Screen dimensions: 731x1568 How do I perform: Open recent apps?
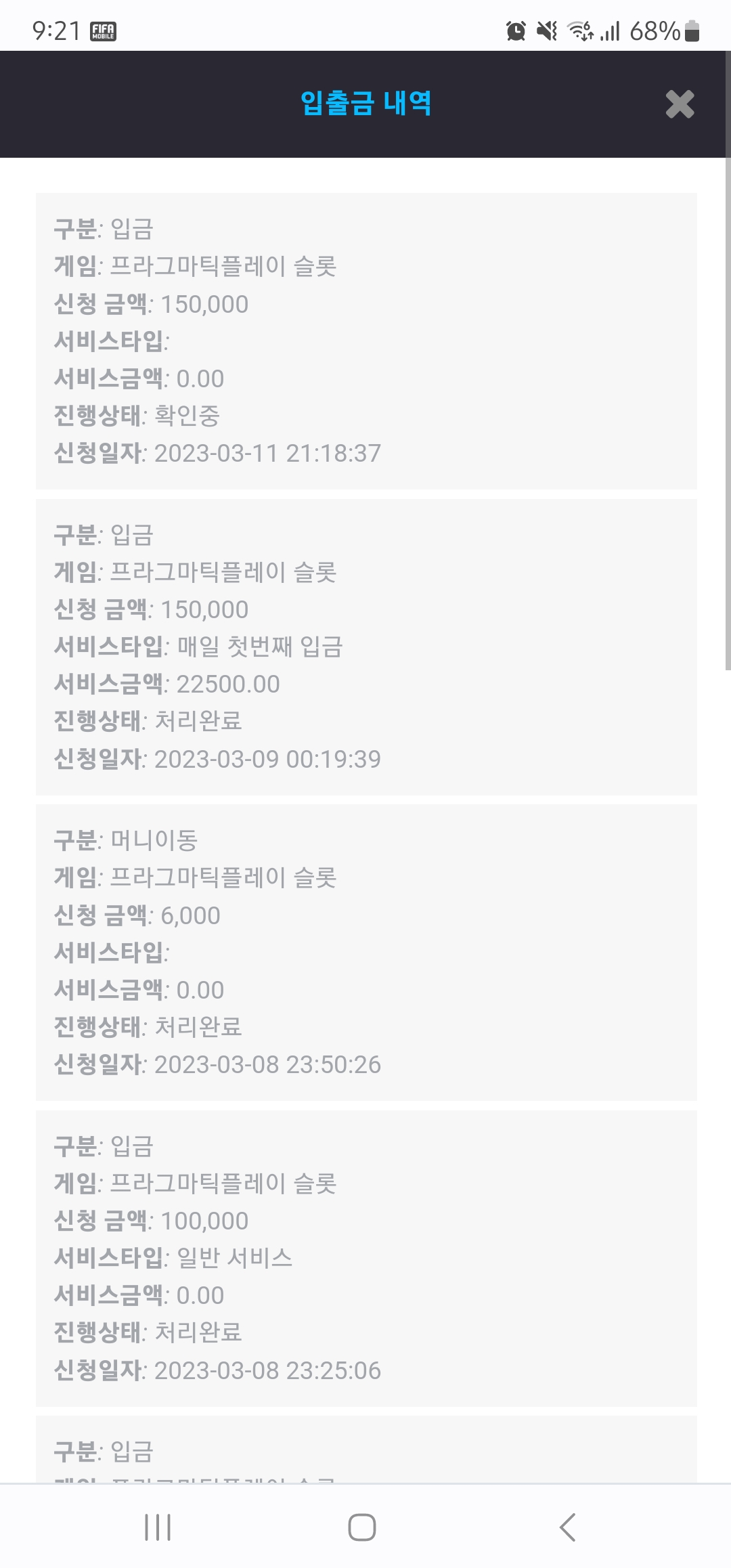[158, 1527]
